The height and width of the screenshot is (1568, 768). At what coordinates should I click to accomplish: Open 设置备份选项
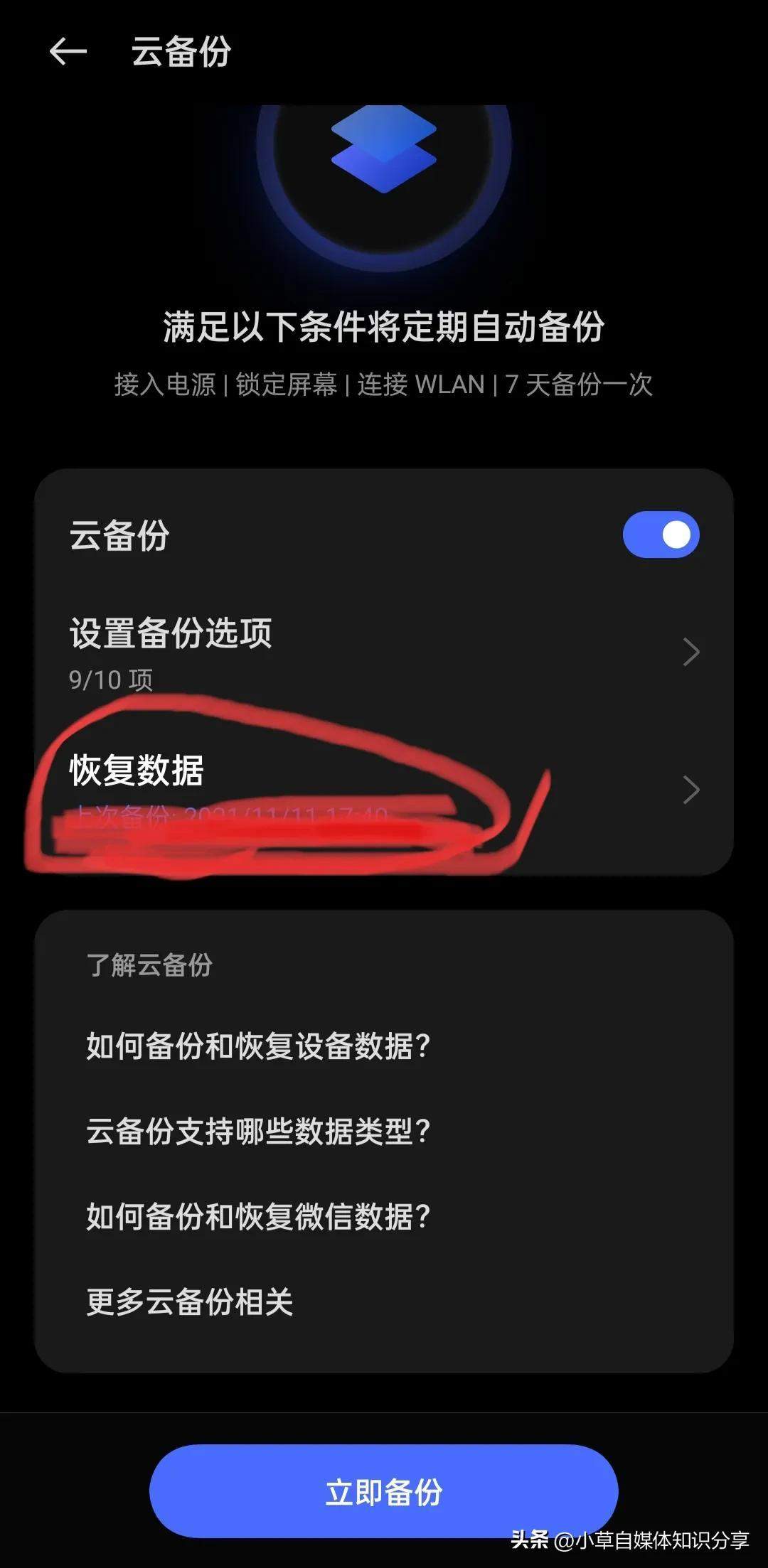click(384, 650)
